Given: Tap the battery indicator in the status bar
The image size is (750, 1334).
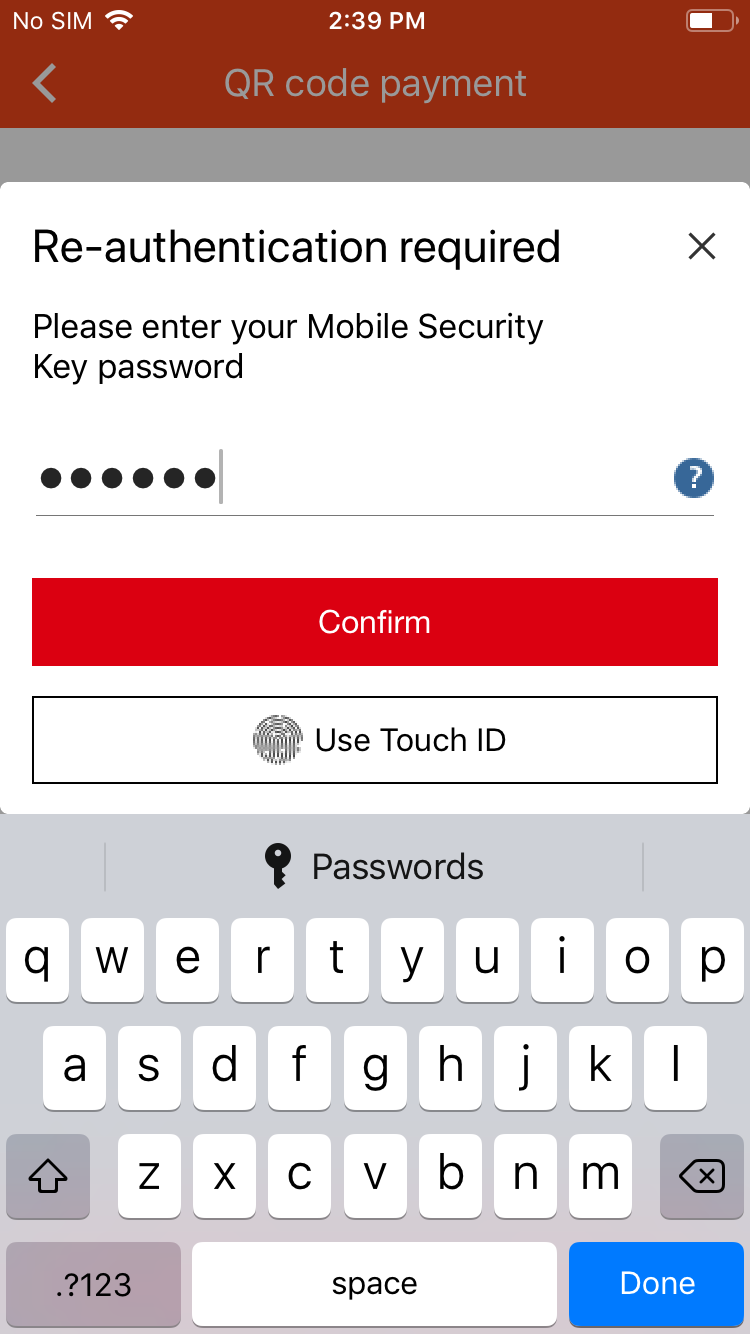Looking at the screenshot, I should click(710, 18).
